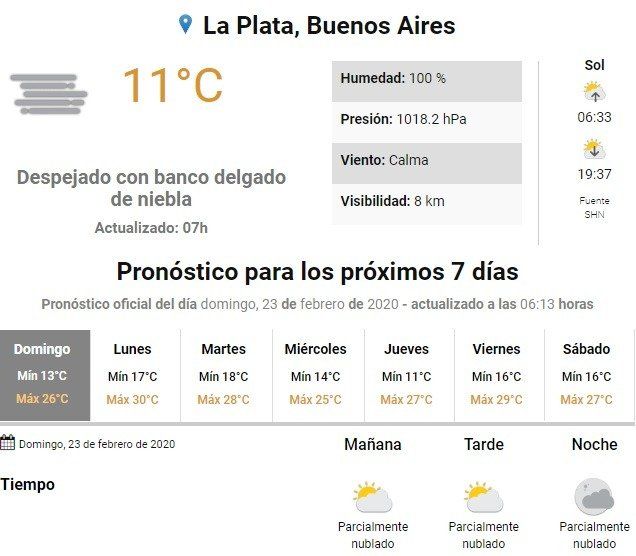Open the Sábado forecast tab
Viewport: 636px width, 556px height.
[x=586, y=375]
